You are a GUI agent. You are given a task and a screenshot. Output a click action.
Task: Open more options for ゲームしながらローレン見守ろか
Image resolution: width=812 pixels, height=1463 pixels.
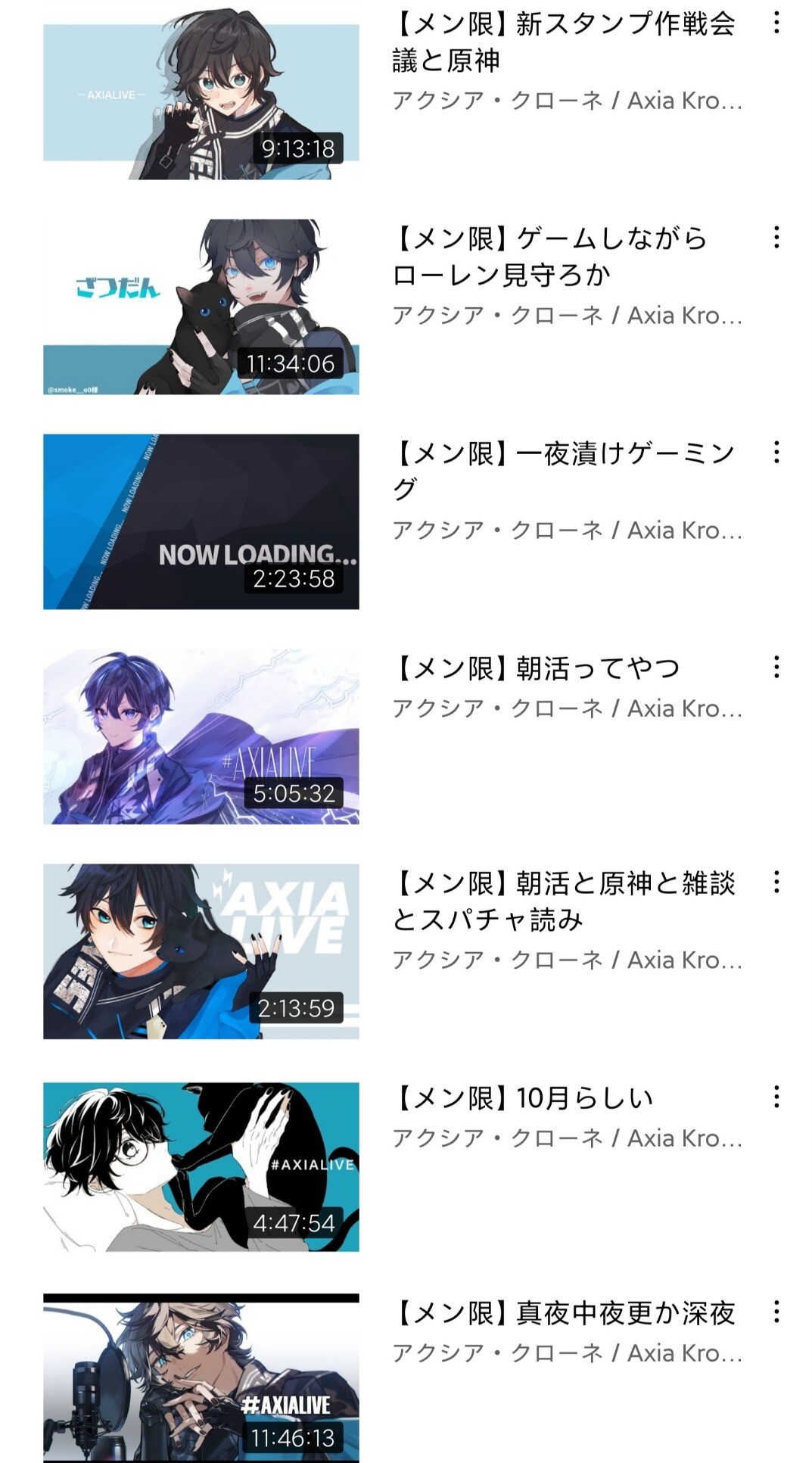click(776, 238)
